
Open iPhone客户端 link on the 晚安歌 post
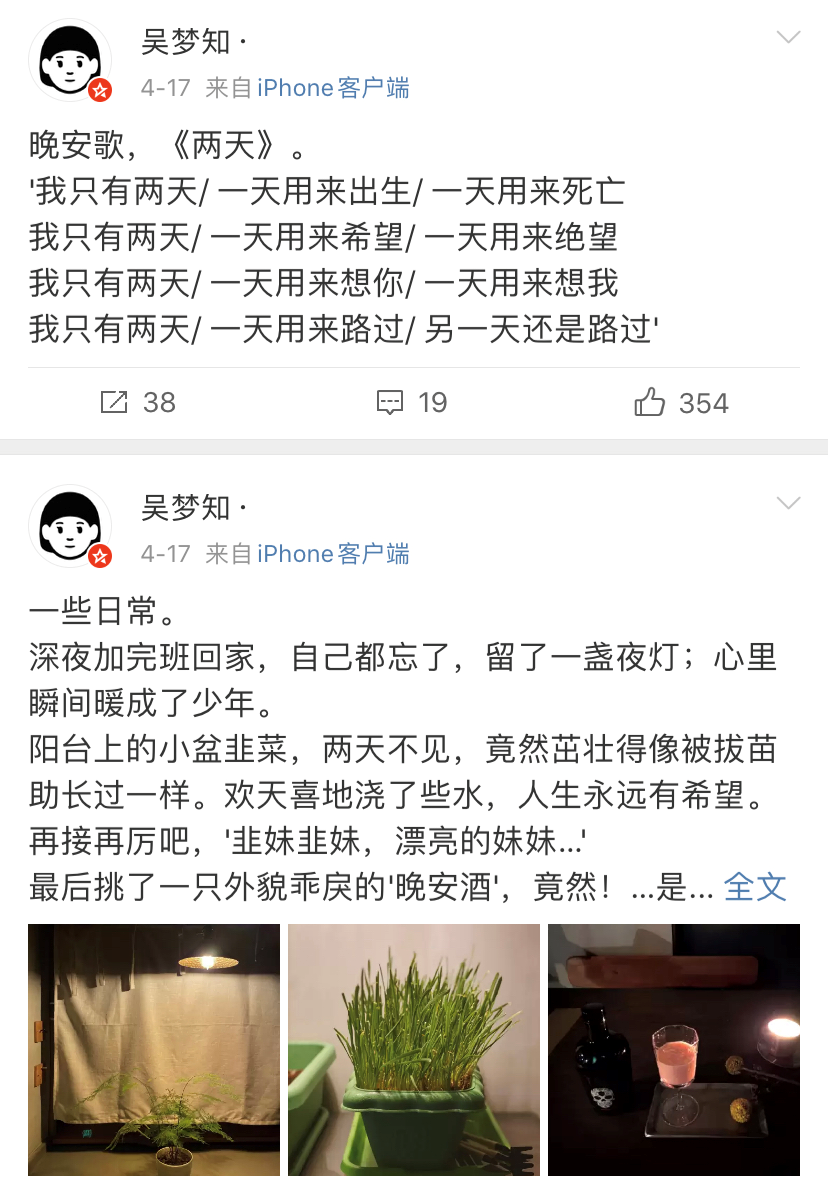coord(333,88)
